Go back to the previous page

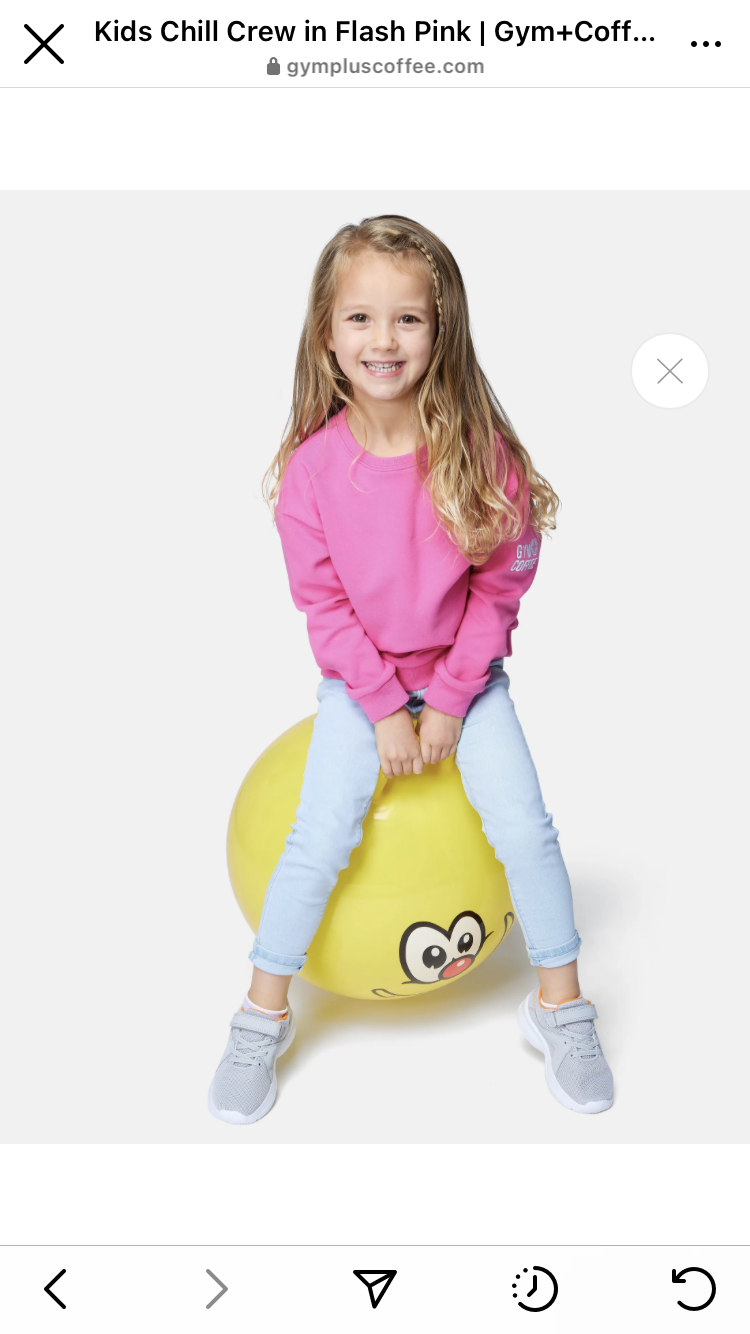tap(56, 1288)
